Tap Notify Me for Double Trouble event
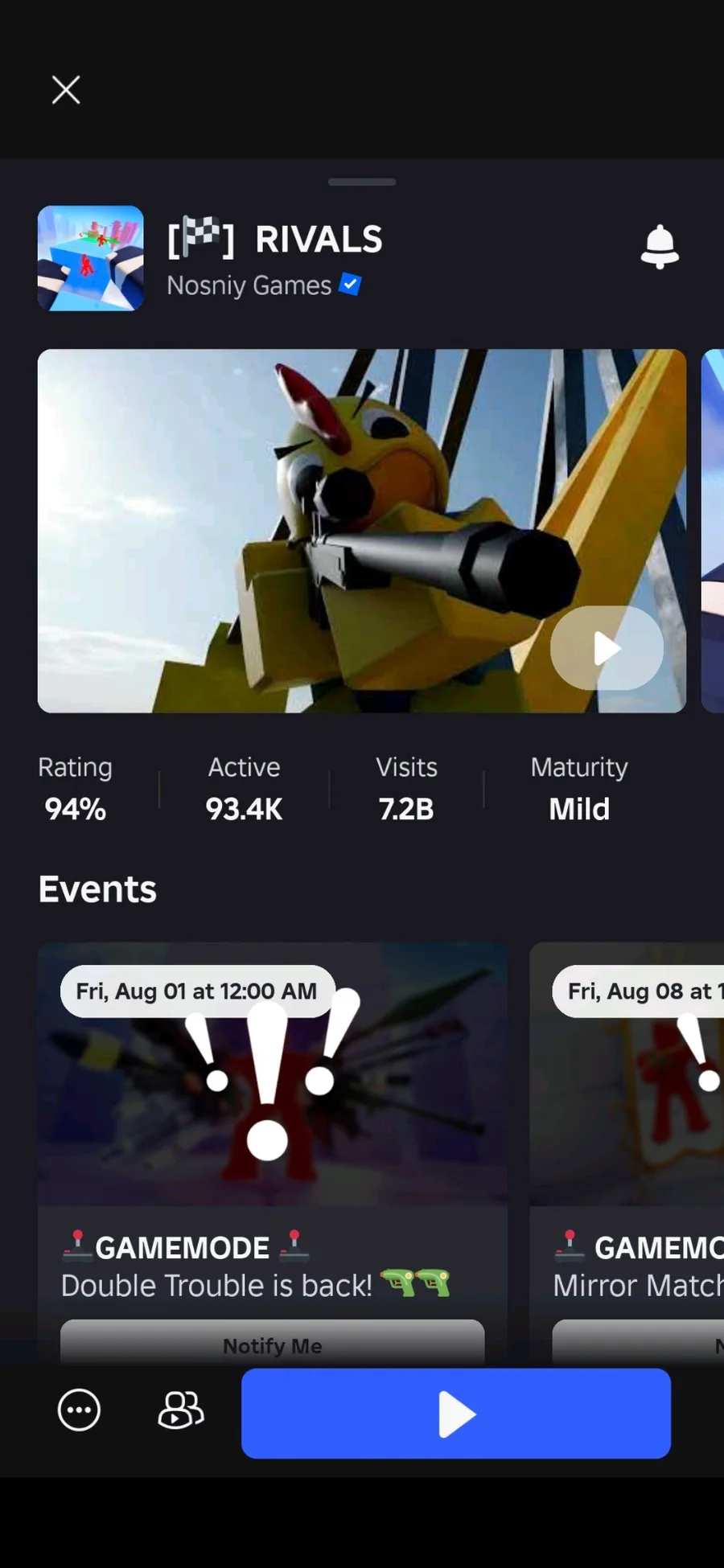 pyautogui.click(x=273, y=1343)
